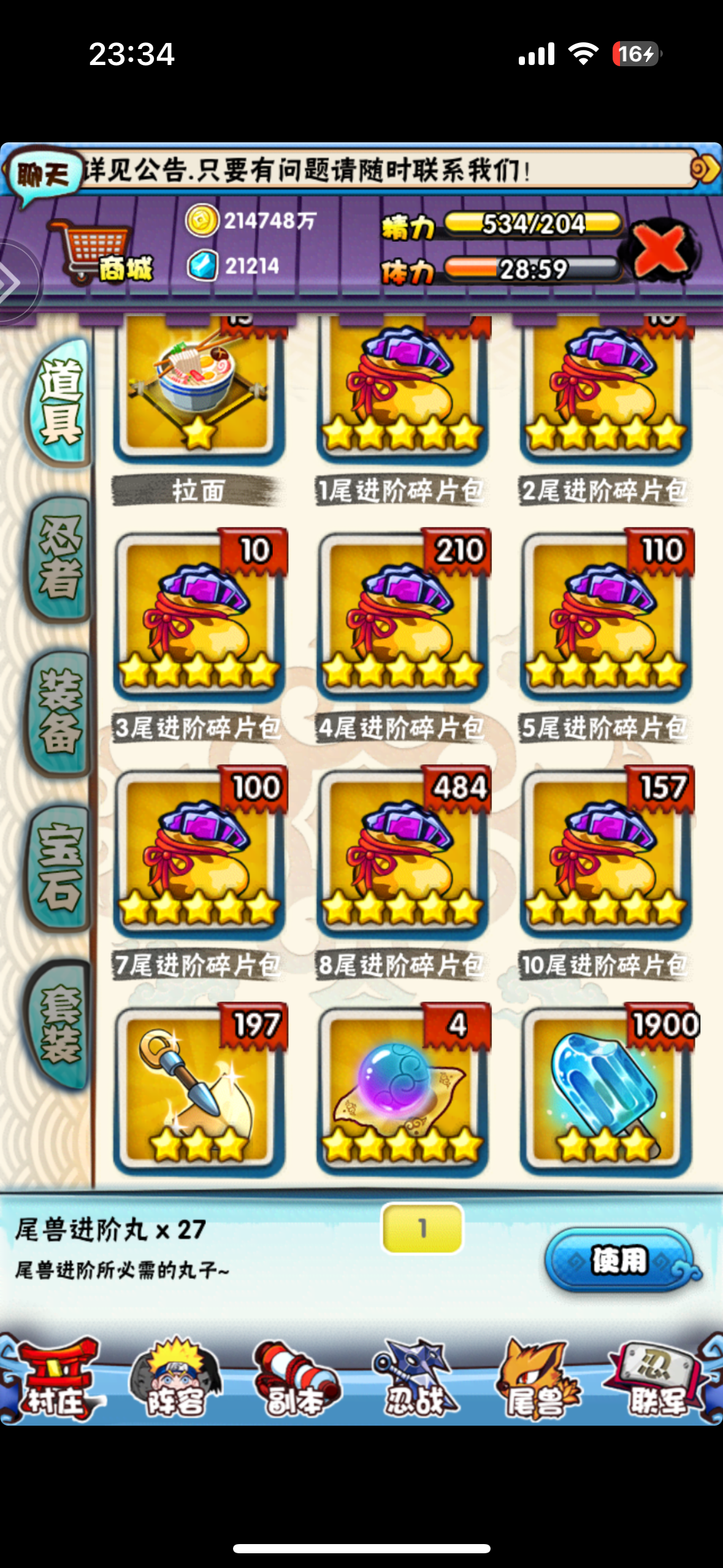This screenshot has height=1568, width=723.
Task: Open the 聊天 chat bubble
Action: tap(42, 175)
